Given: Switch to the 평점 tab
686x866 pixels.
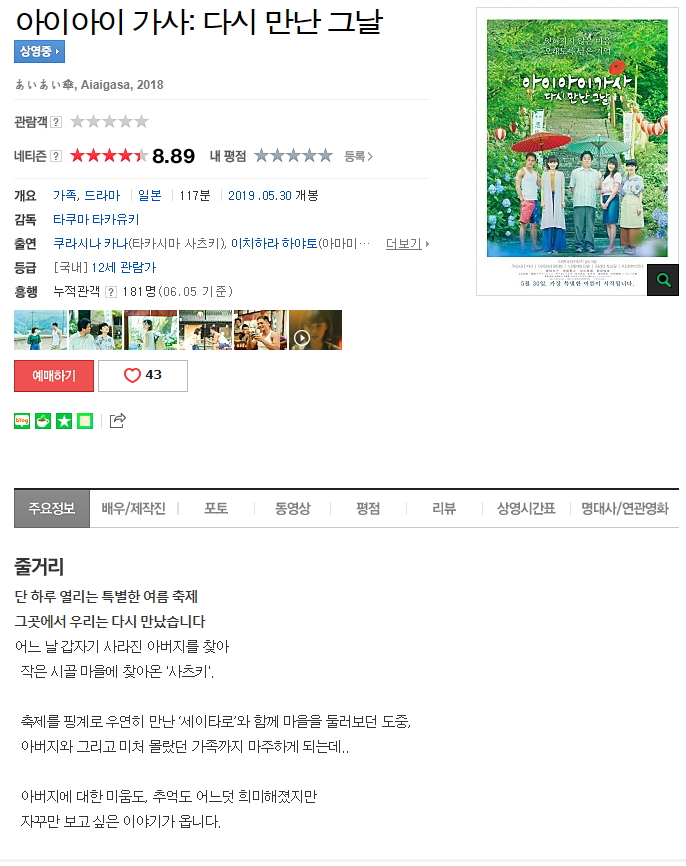Looking at the screenshot, I should pyautogui.click(x=368, y=509).
